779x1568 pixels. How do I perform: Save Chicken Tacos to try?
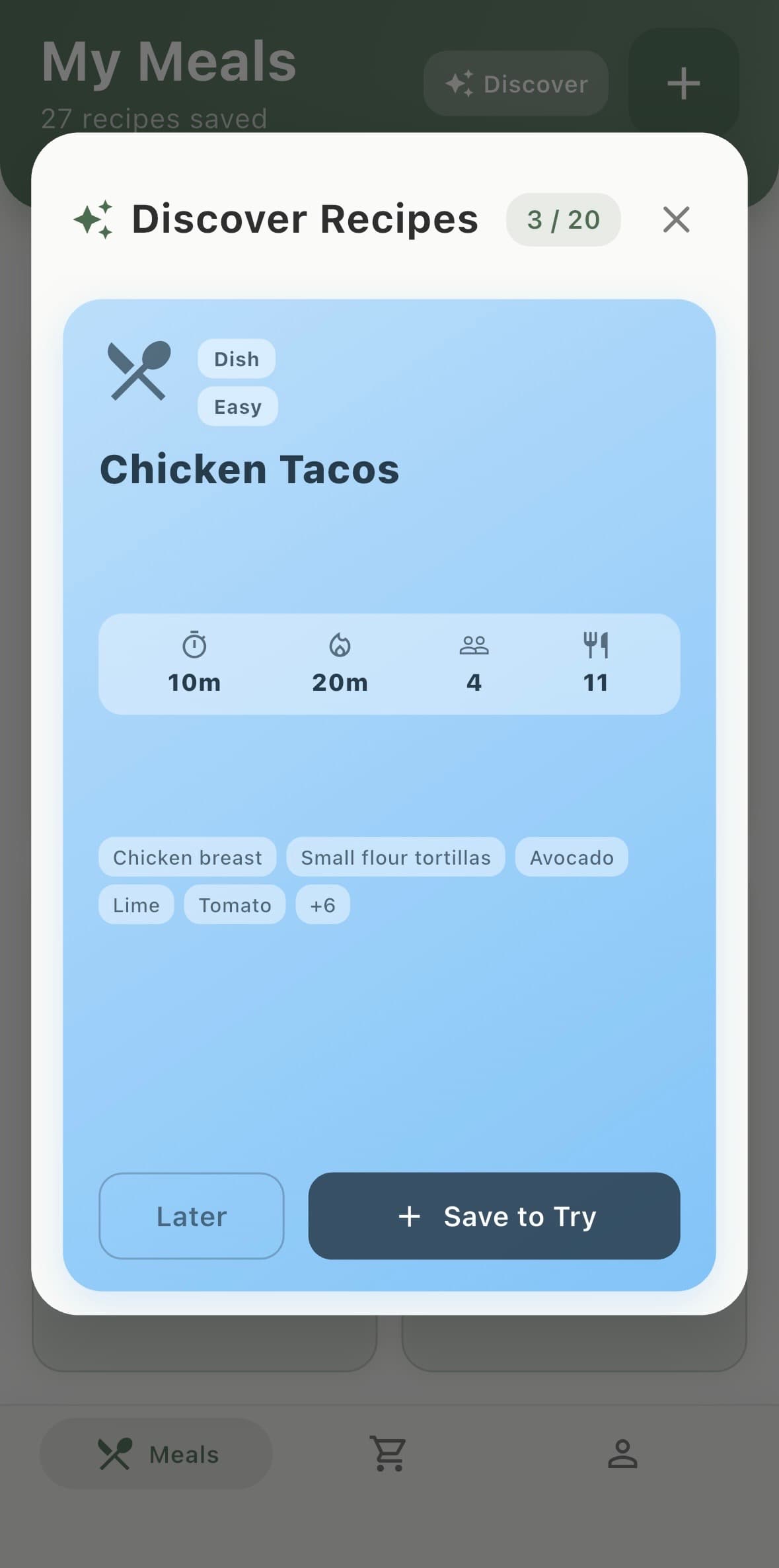pyautogui.click(x=494, y=1216)
